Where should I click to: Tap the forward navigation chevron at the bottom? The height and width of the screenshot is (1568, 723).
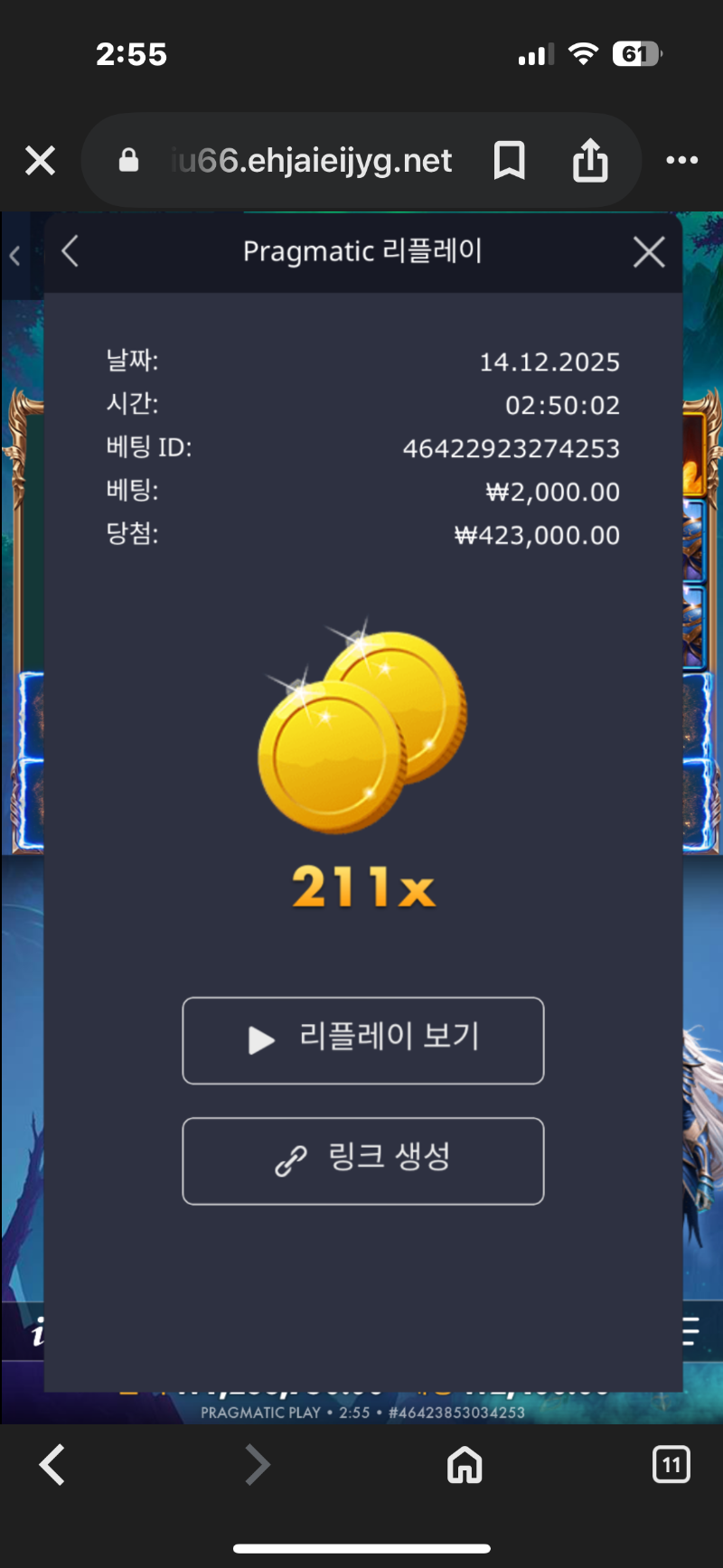point(258,1465)
